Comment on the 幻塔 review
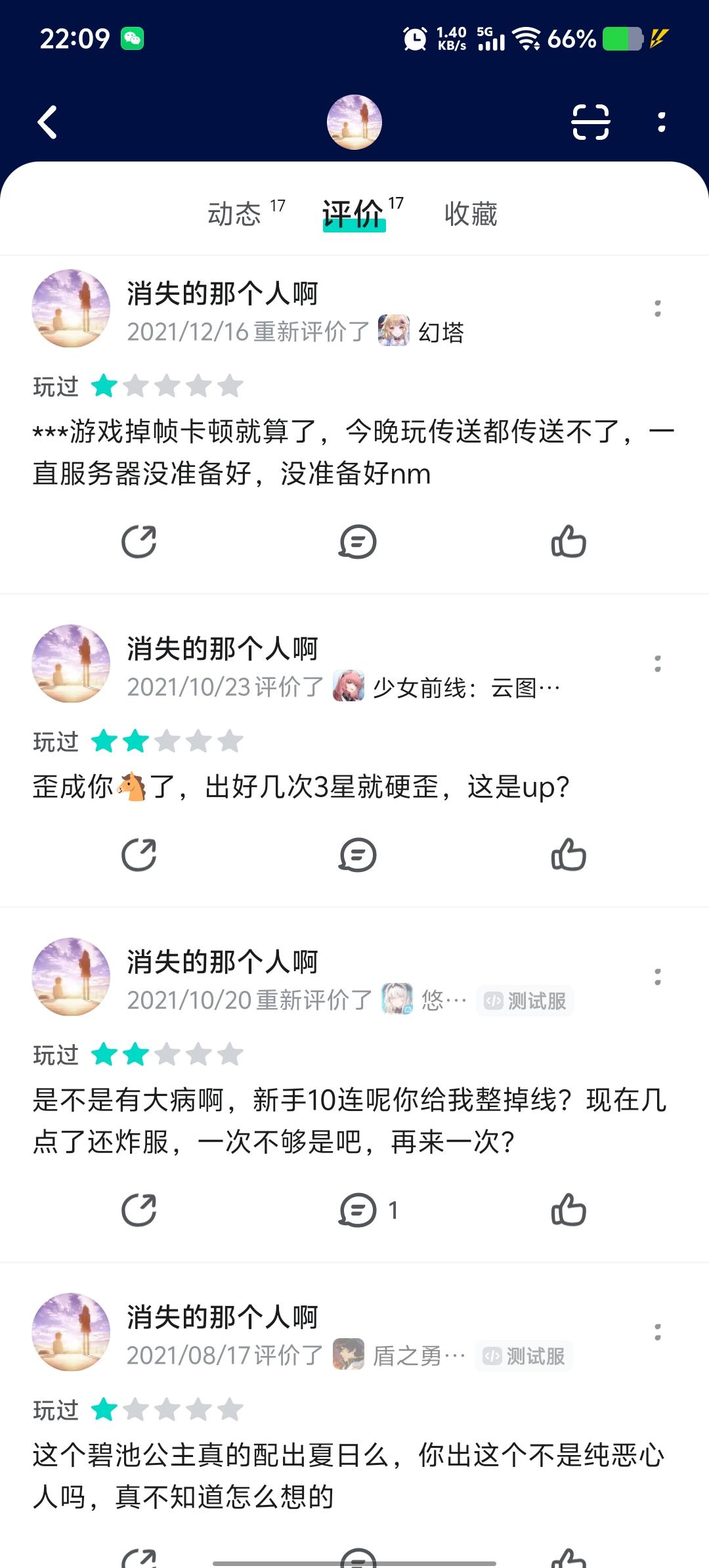Screen dimensions: 709x1568 point(358,542)
